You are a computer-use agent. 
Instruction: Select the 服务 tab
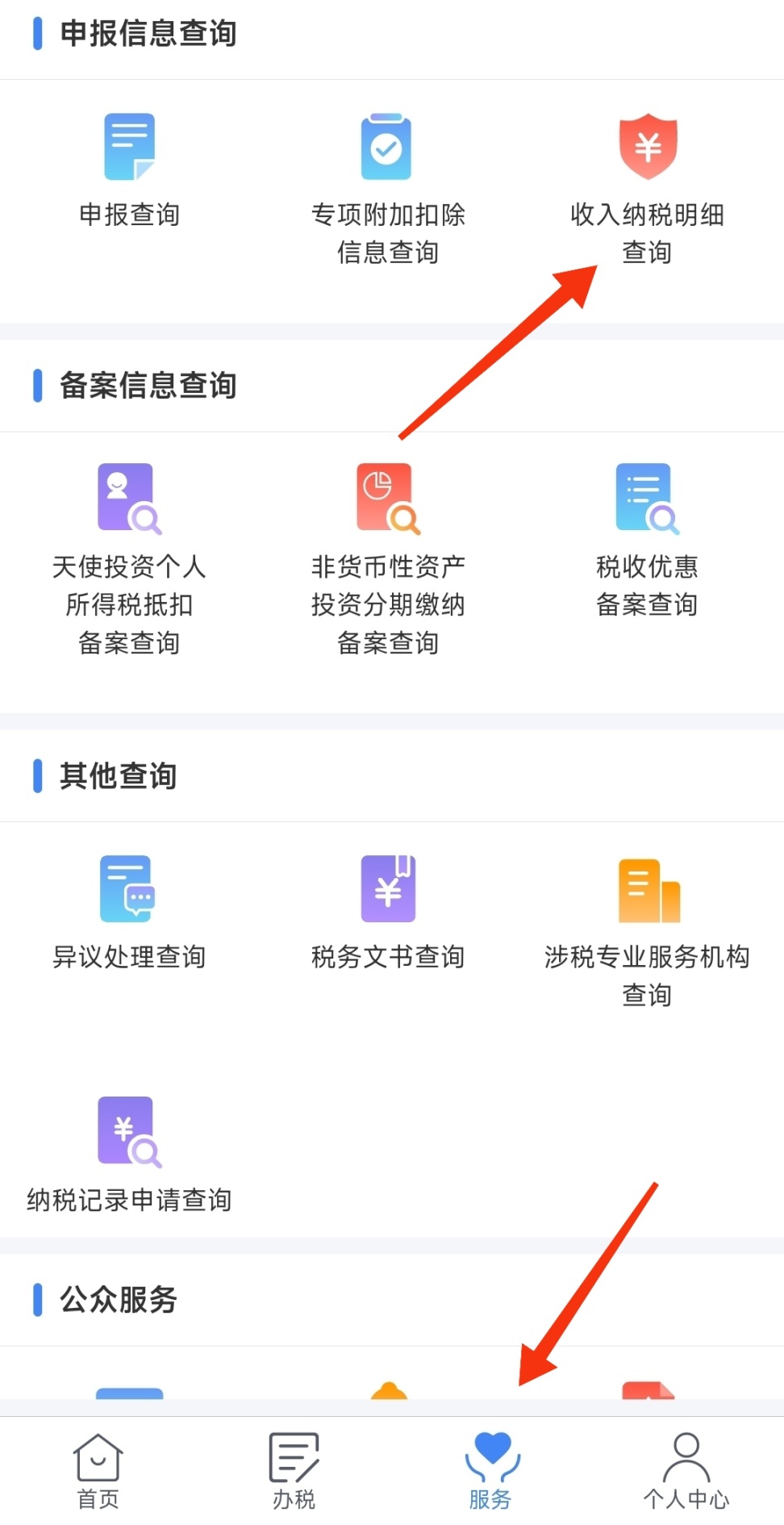click(490, 1470)
